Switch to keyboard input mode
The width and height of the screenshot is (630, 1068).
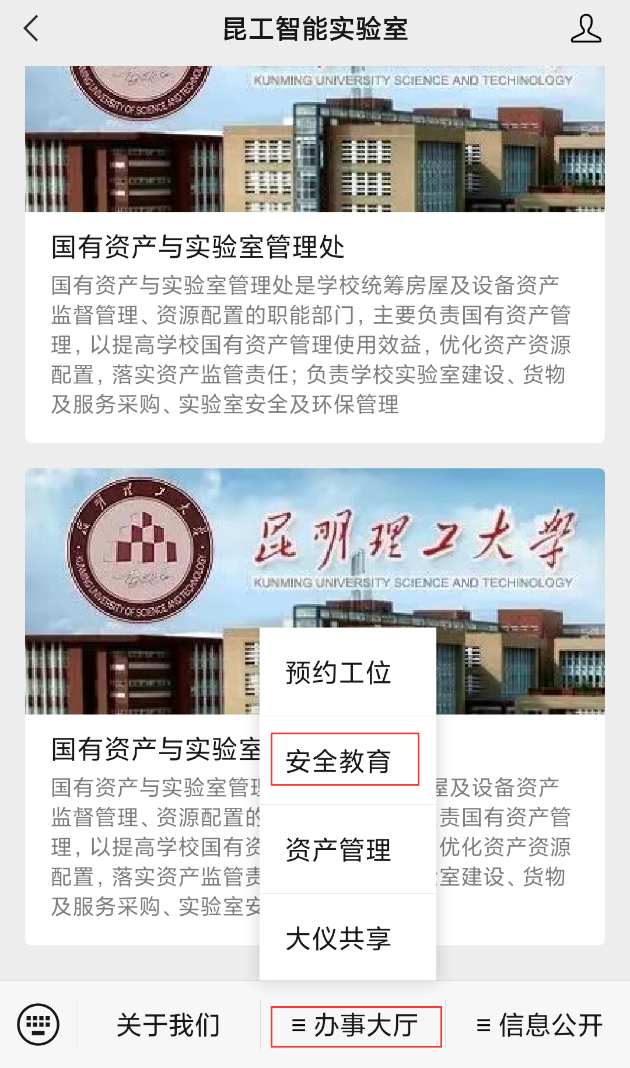(x=38, y=1024)
